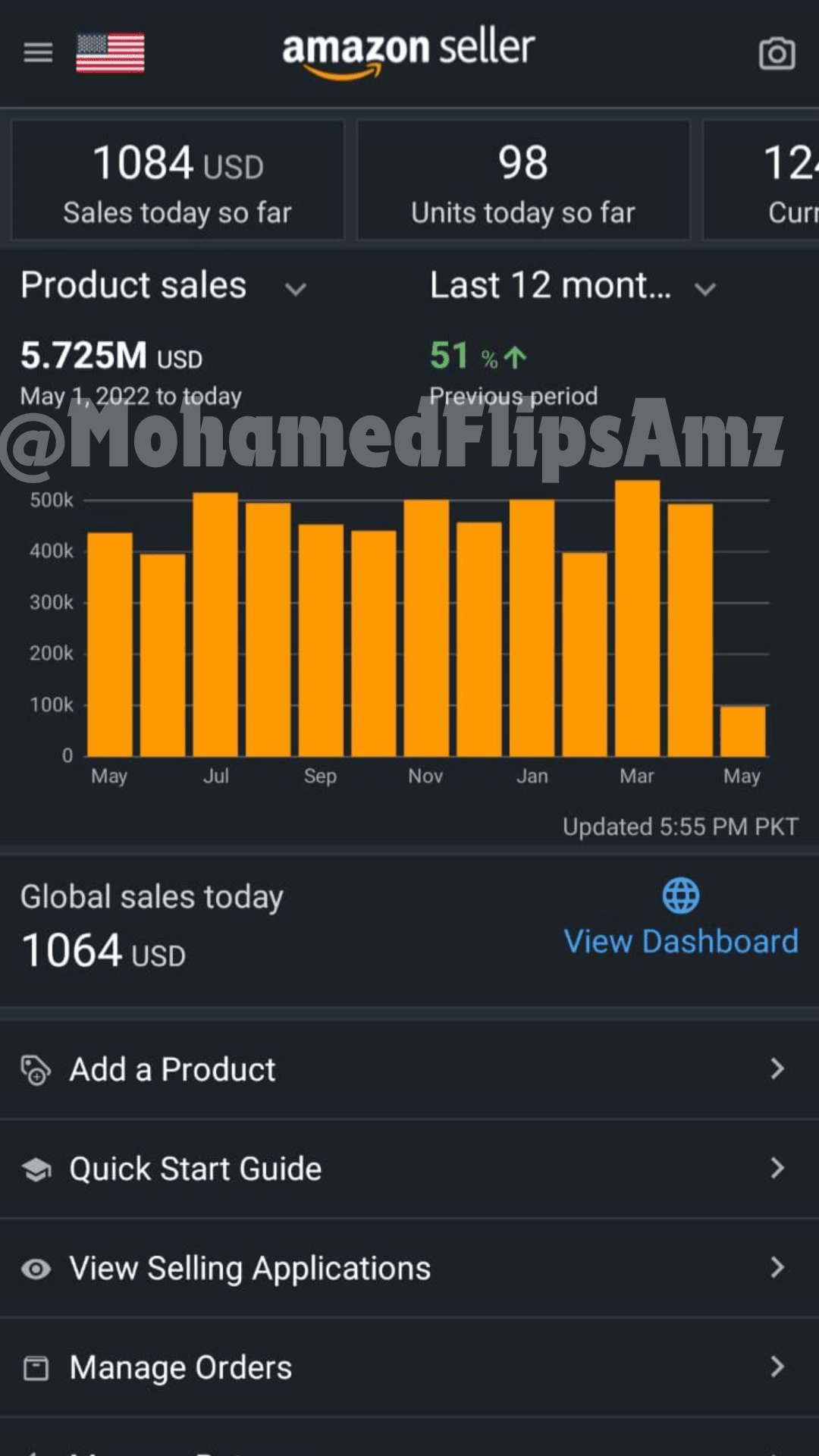The height and width of the screenshot is (1456, 819).
Task: Go to View Selling Applications
Action: pyautogui.click(x=409, y=1268)
